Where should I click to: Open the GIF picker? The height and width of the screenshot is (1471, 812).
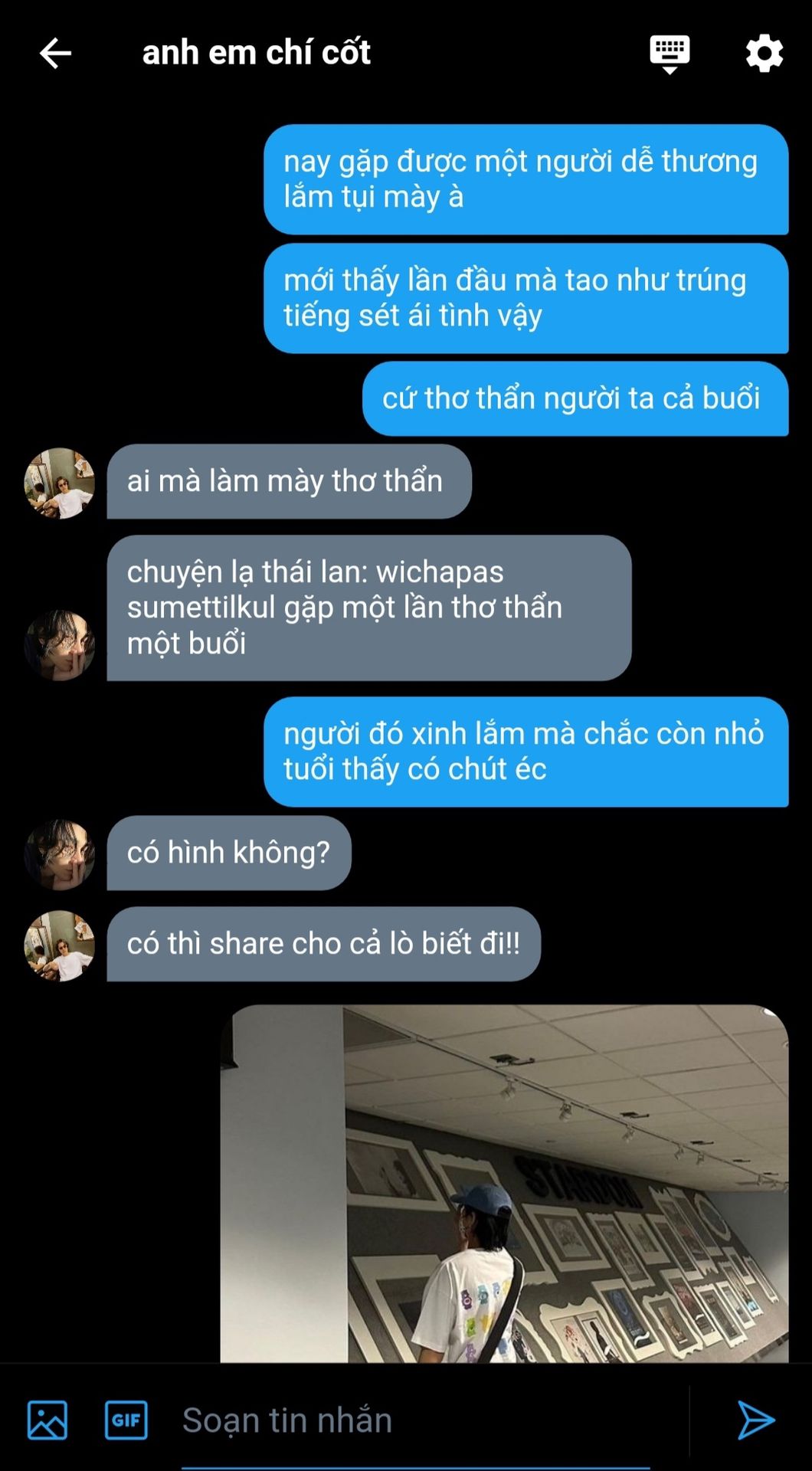(x=126, y=1420)
